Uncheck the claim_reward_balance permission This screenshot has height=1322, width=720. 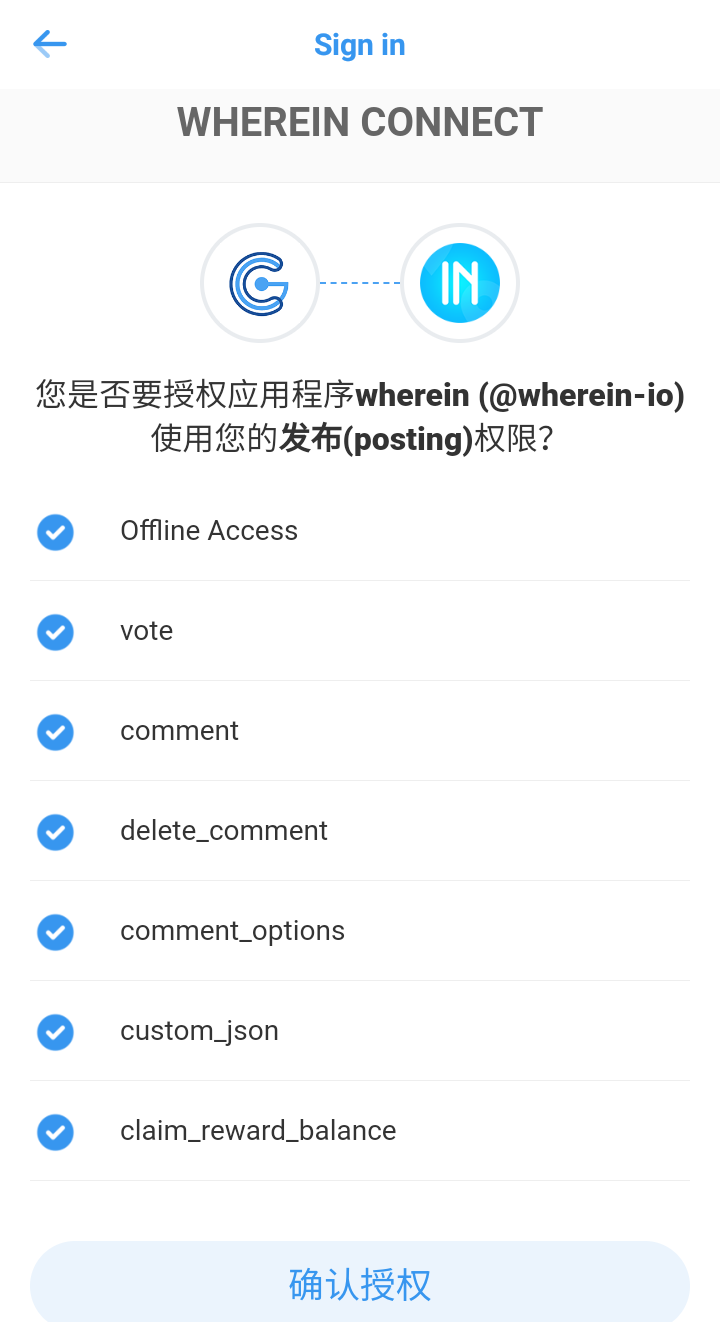pos(55,1132)
